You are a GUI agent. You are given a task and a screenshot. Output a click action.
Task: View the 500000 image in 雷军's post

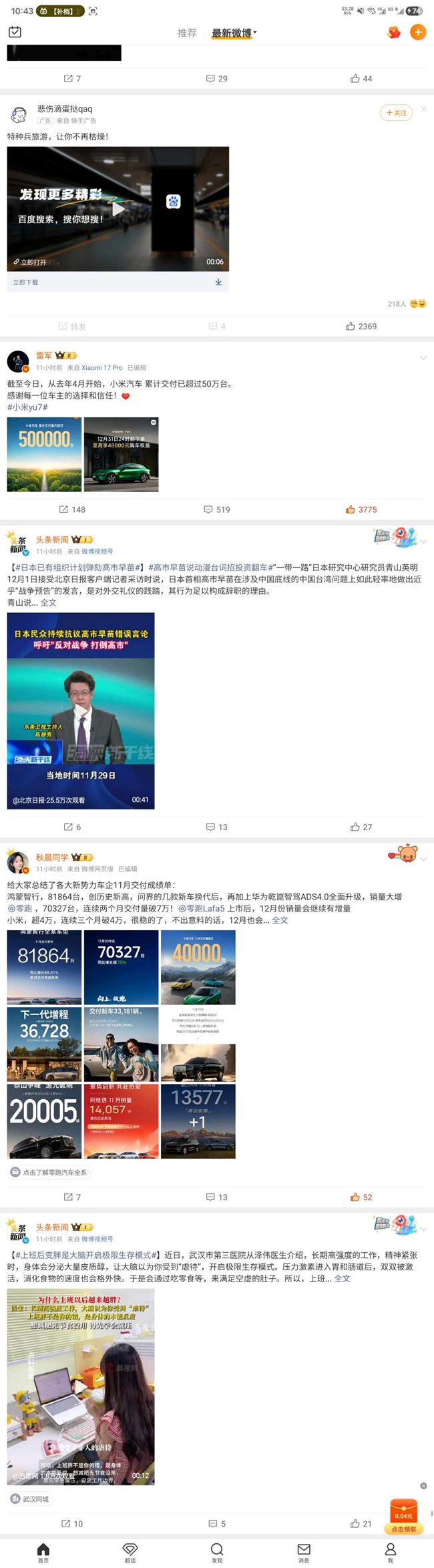click(44, 455)
